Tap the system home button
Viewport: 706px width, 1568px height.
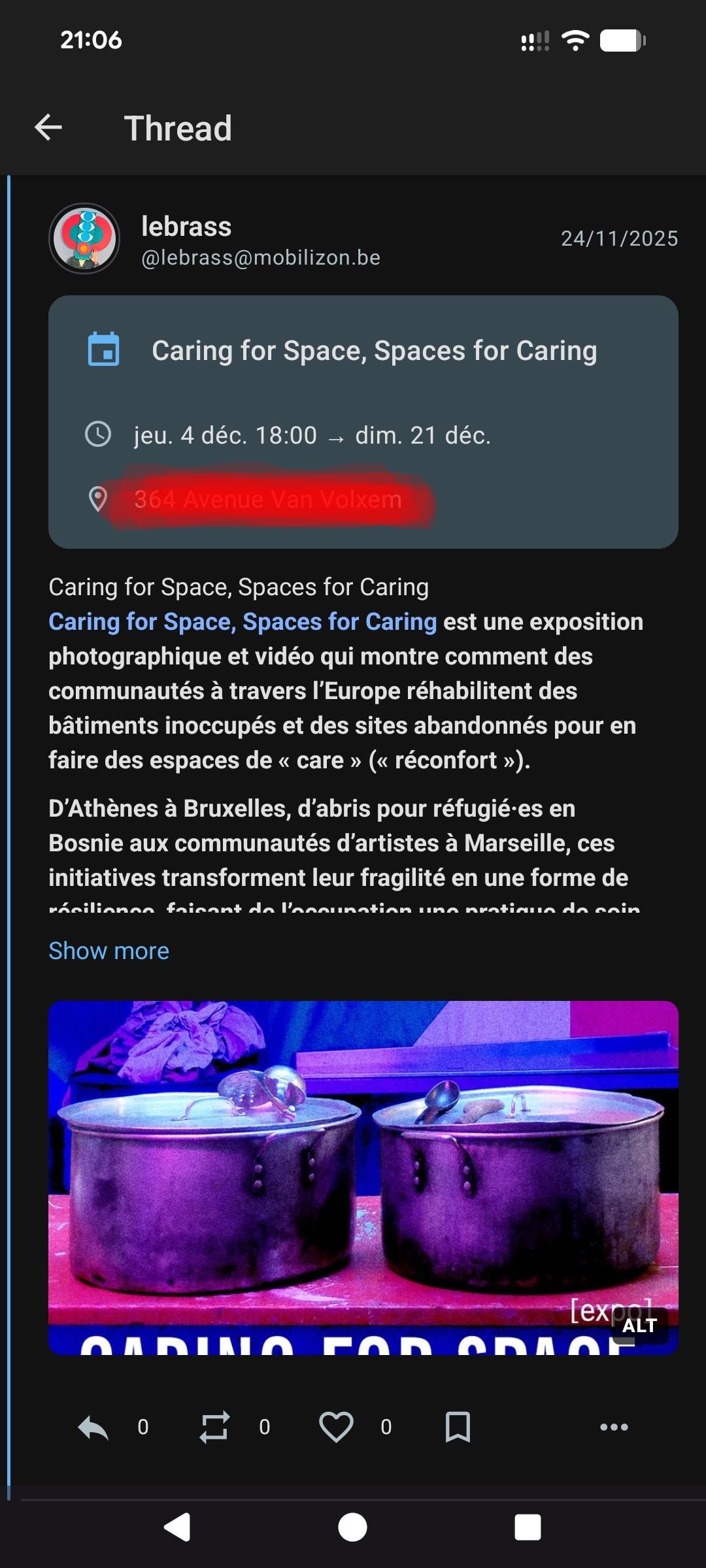352,1527
